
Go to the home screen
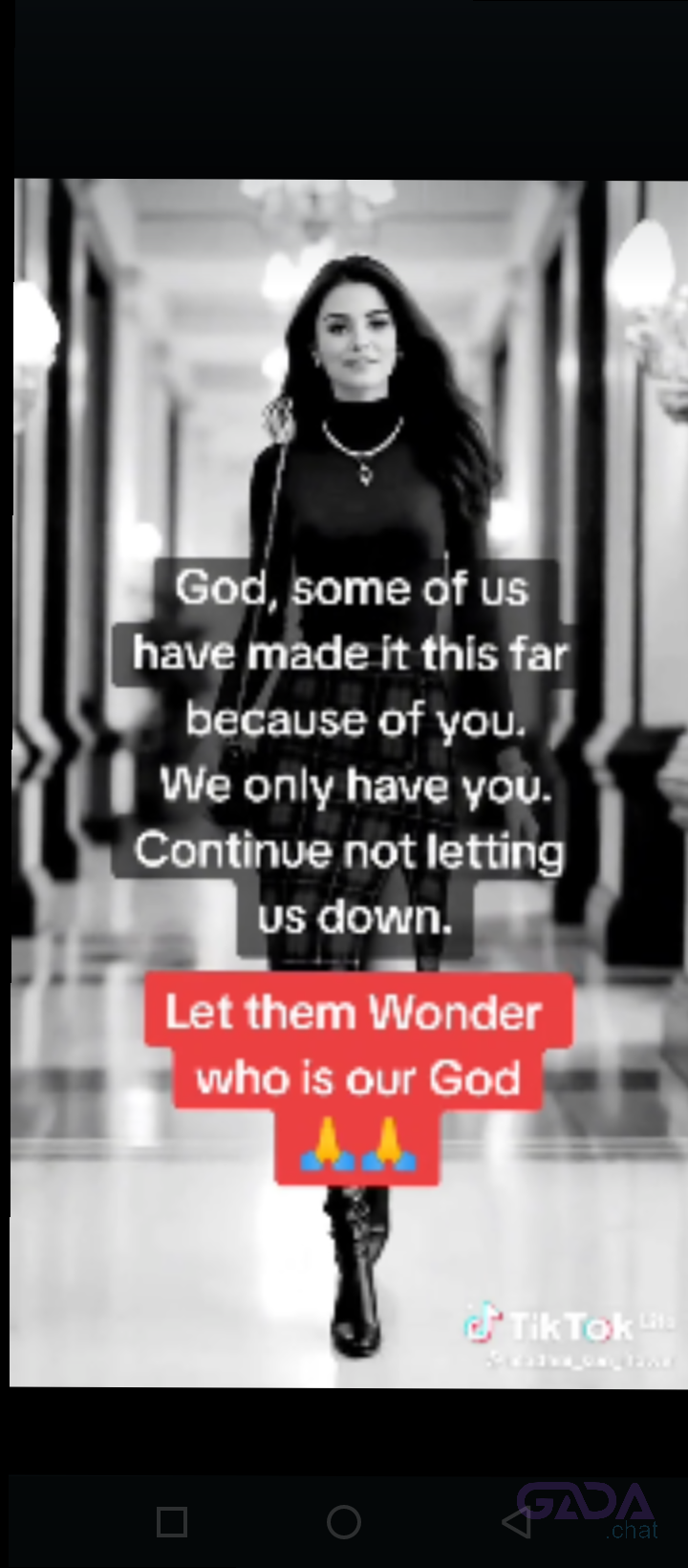344,1521
